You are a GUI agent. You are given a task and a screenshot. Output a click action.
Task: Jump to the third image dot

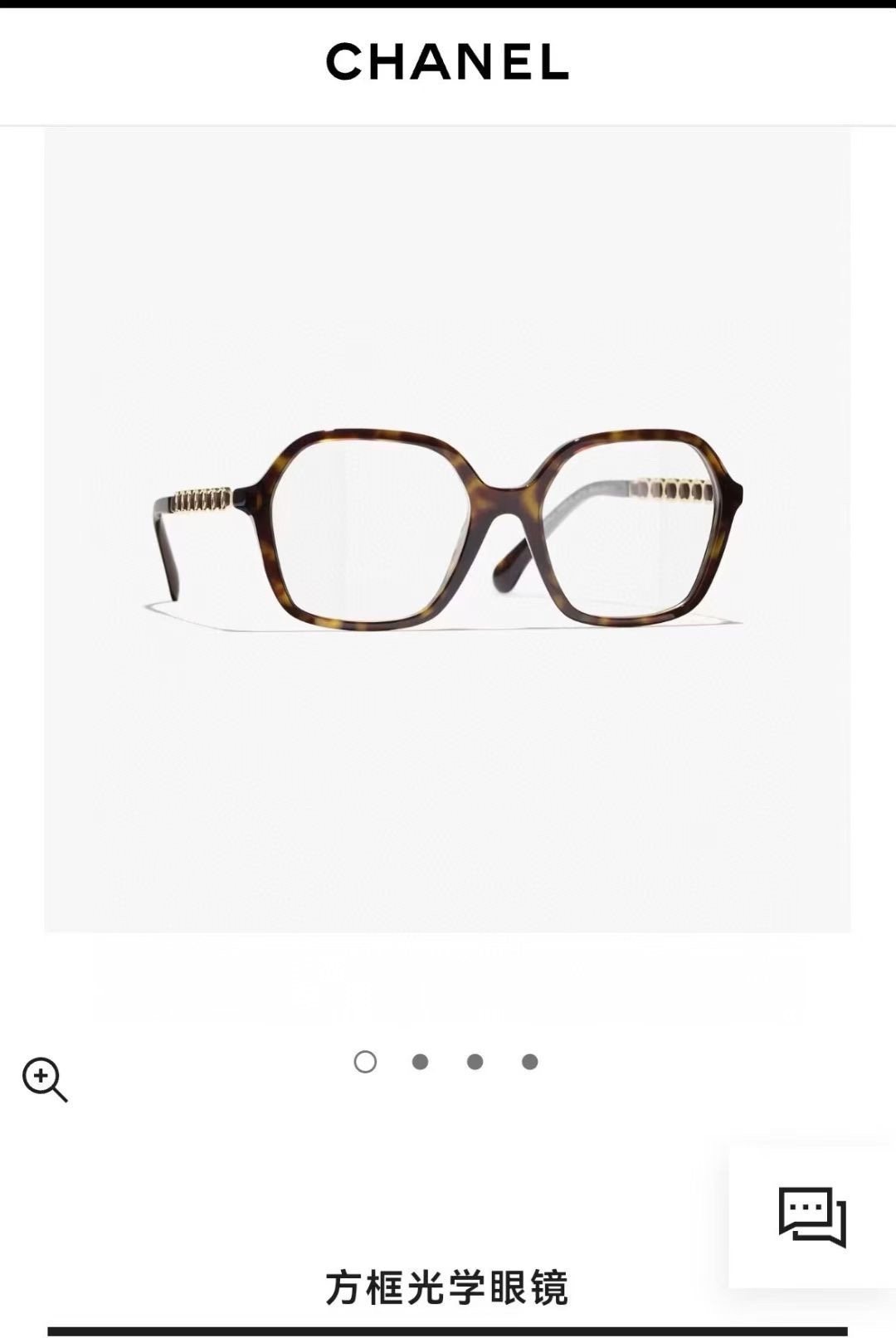coord(475,1062)
